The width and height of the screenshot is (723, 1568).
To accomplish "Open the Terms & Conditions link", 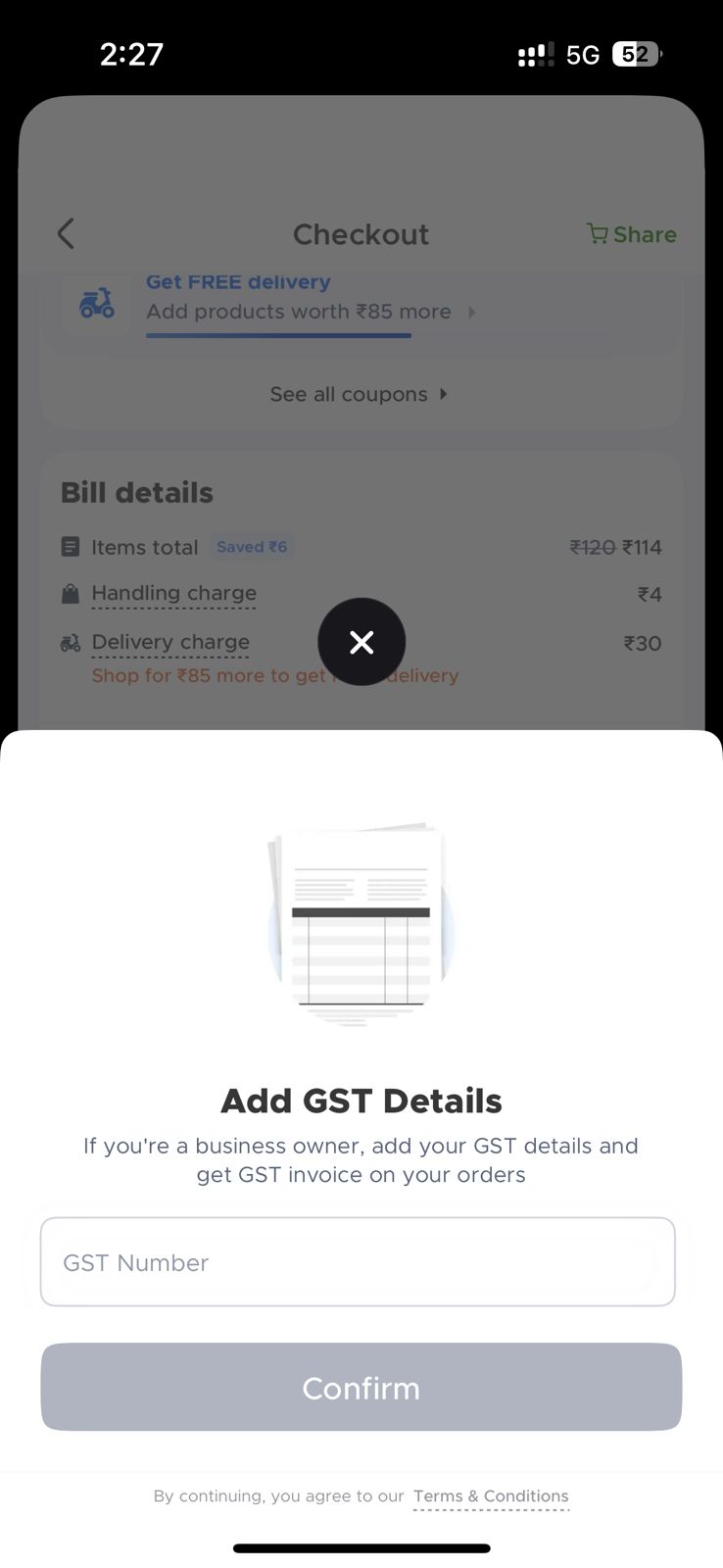I will coord(491,1495).
